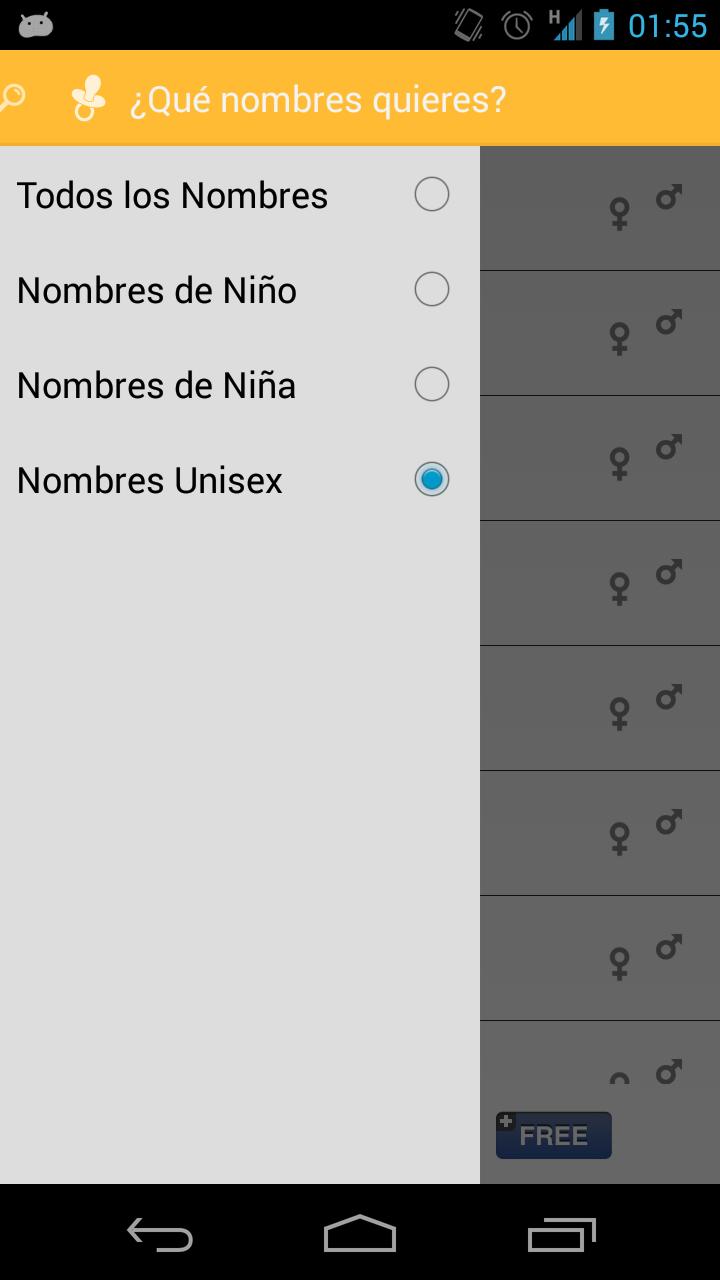This screenshot has height=1280, width=720.
Task: Tap the title ¿Qué nombres quieres?
Action: coord(318,99)
